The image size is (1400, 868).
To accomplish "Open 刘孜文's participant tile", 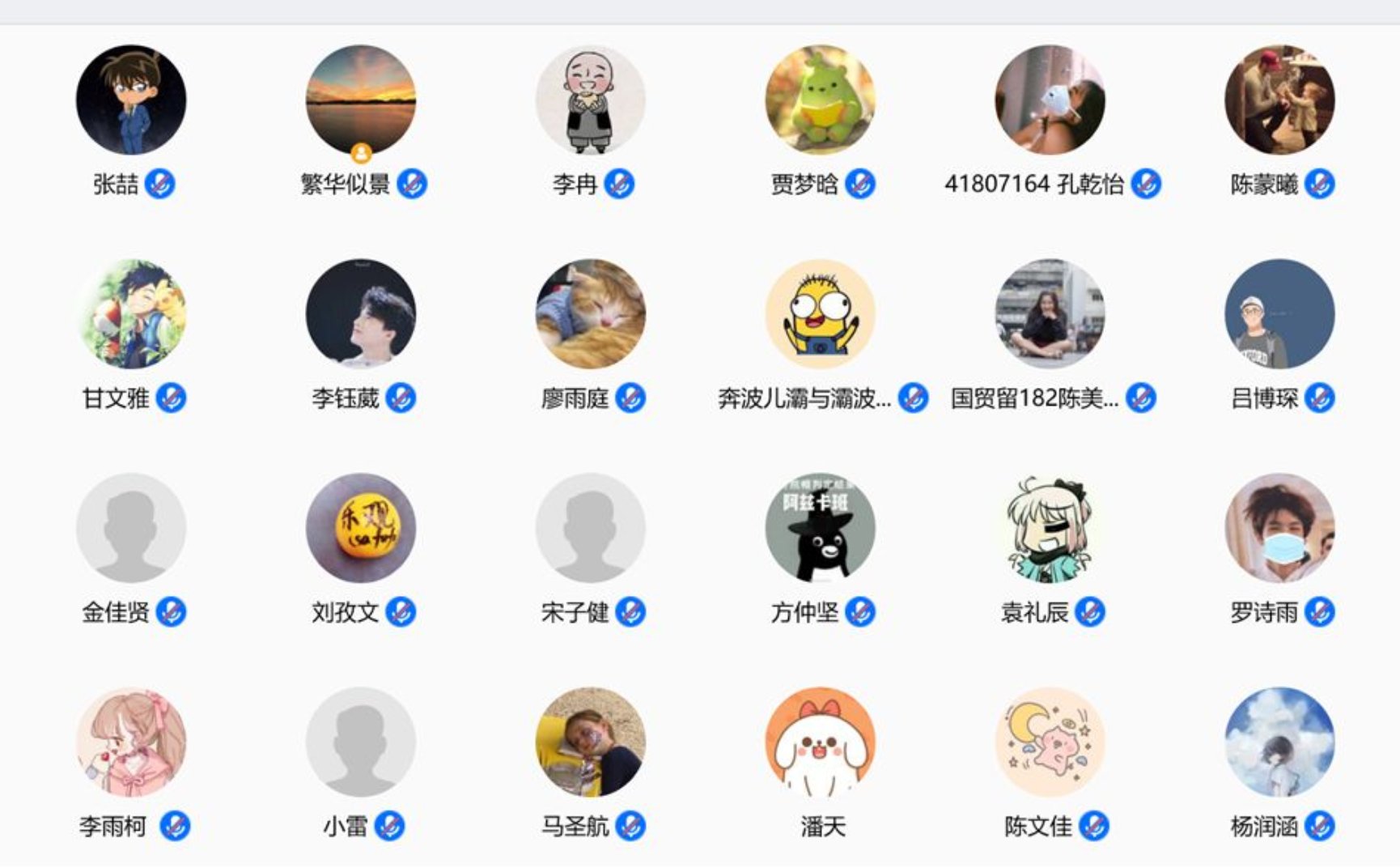I will click(x=361, y=528).
